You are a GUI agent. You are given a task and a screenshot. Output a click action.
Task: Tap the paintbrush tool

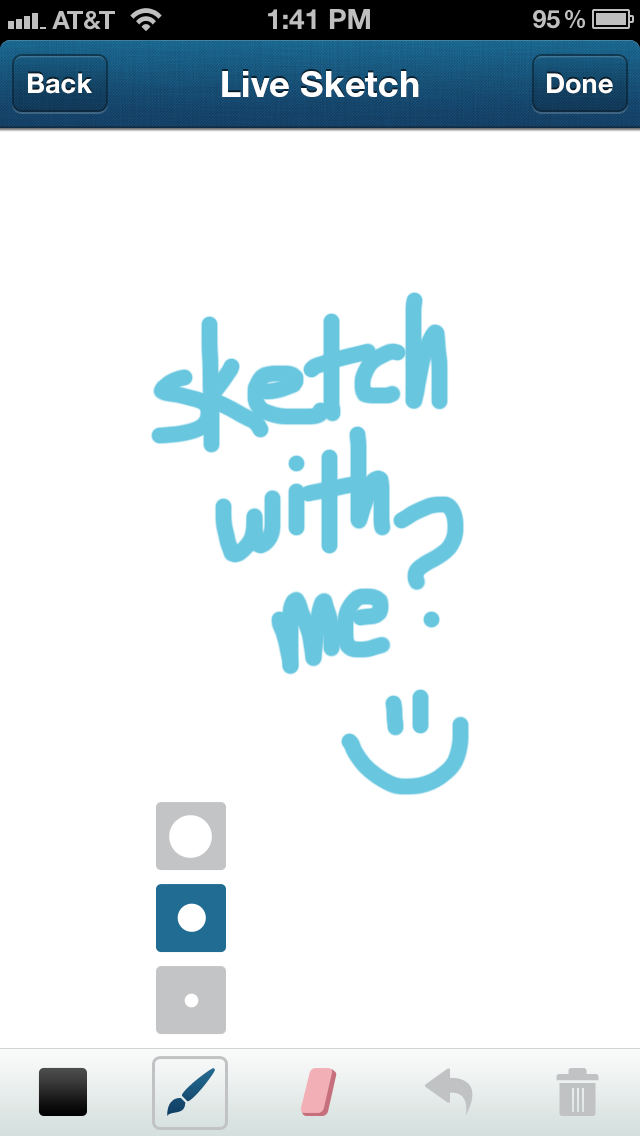[190, 1093]
